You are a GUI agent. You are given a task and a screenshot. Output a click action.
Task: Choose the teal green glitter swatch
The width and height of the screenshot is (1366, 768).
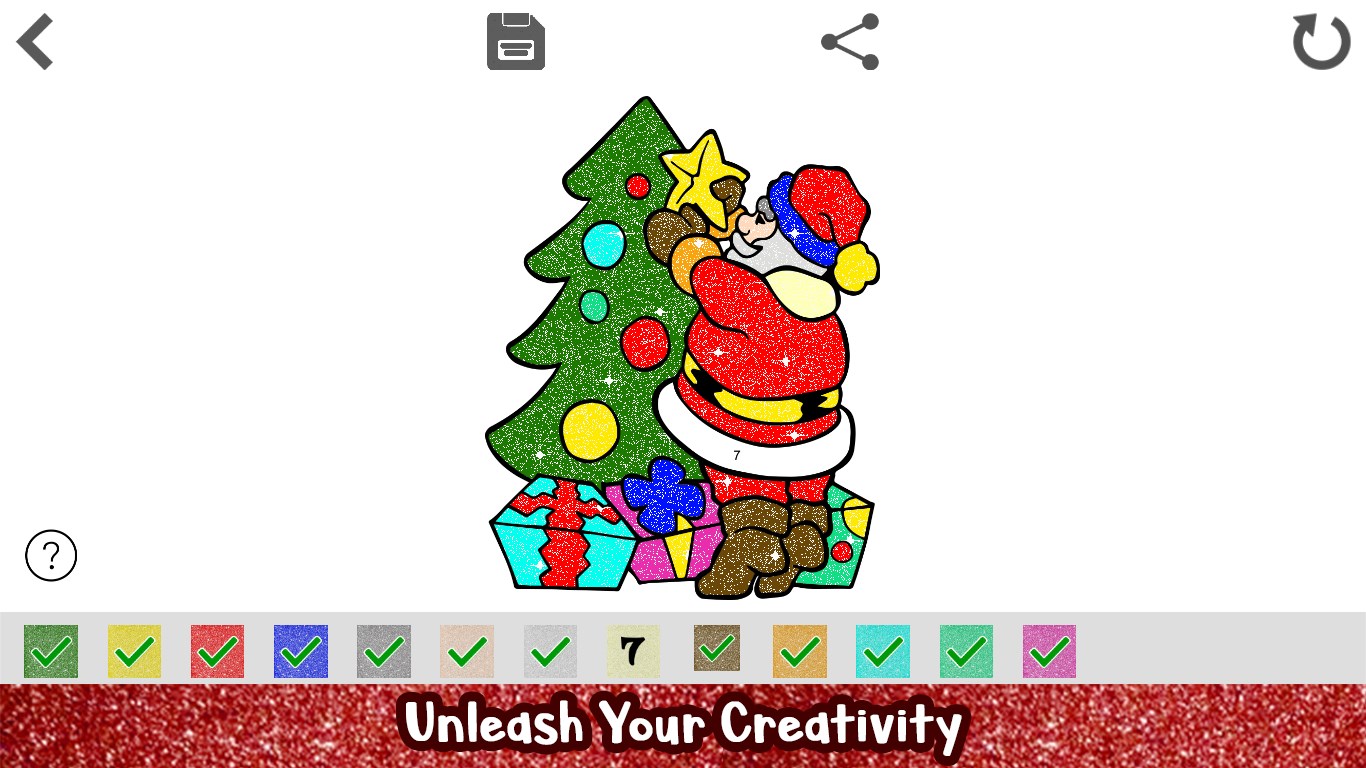tap(966, 652)
